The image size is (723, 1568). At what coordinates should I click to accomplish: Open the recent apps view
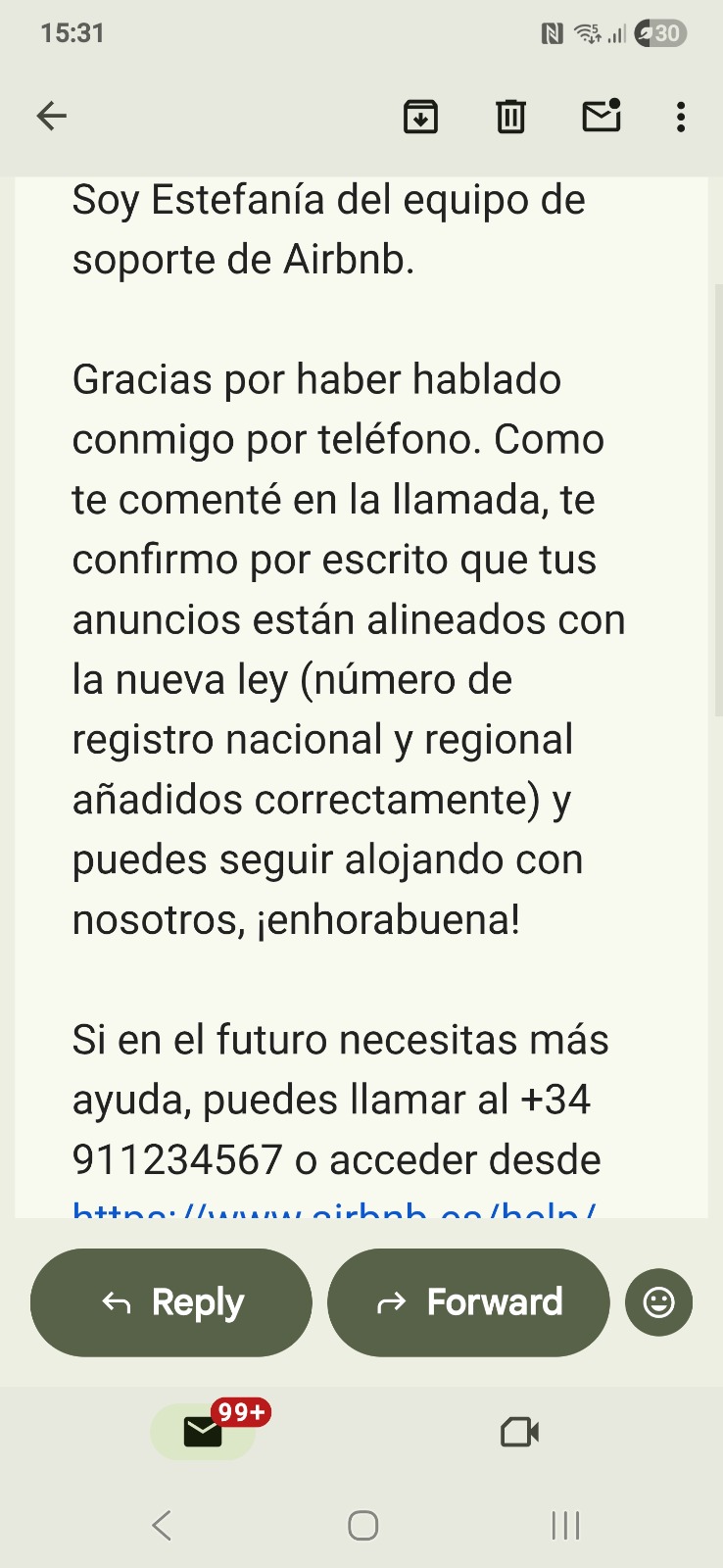tap(565, 1525)
